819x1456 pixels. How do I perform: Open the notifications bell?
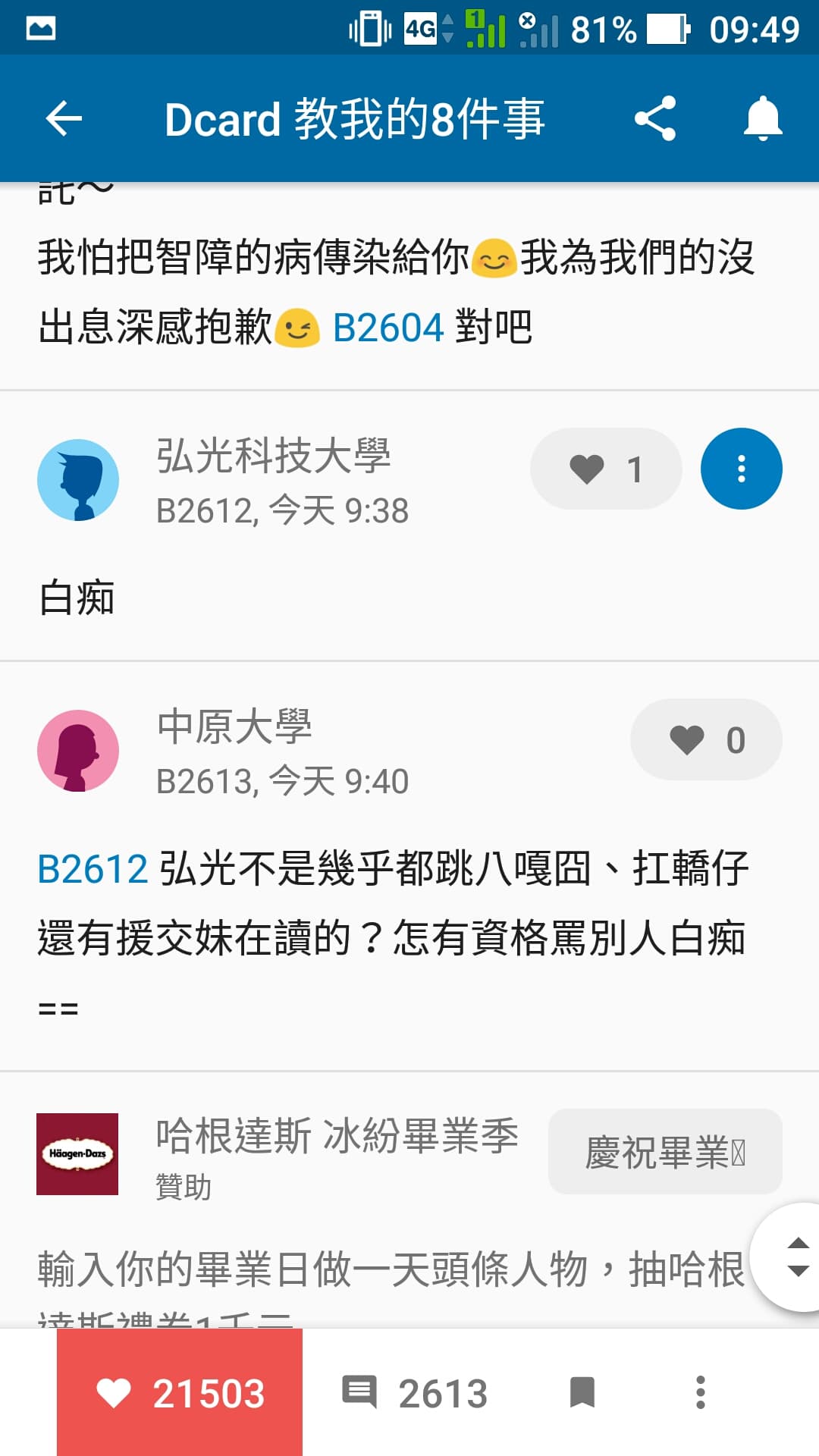pyautogui.click(x=763, y=118)
